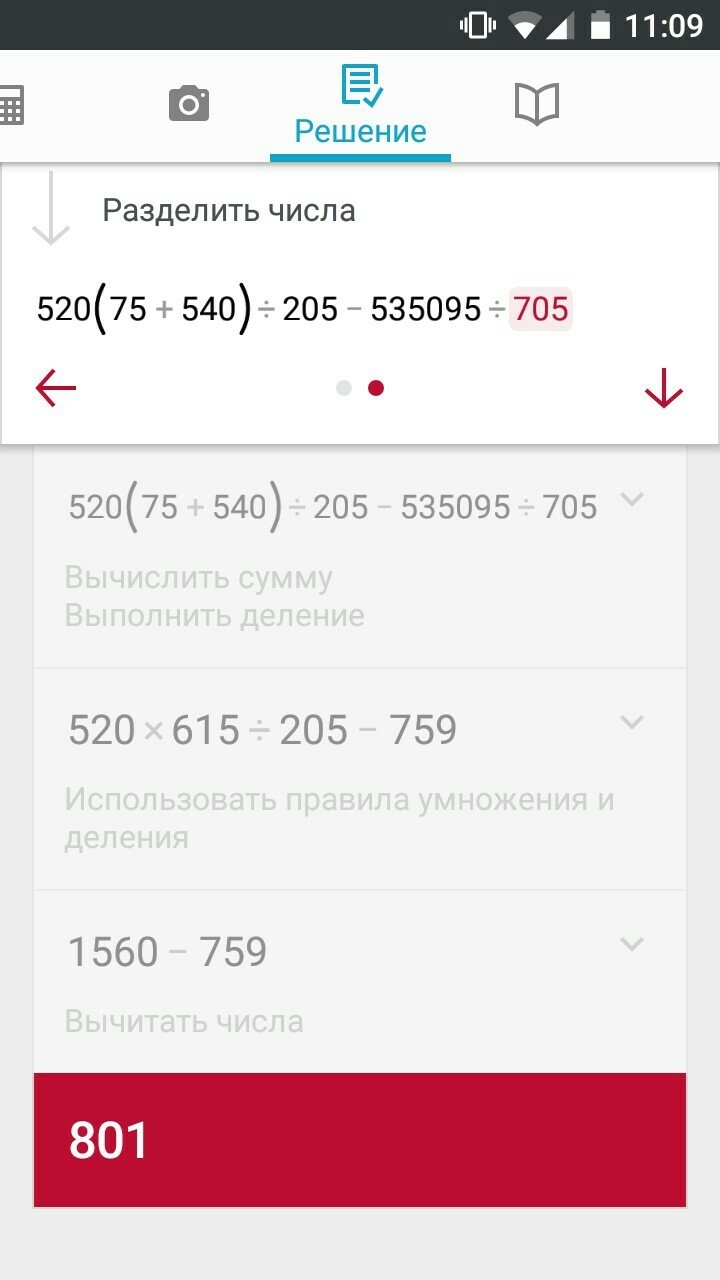Switch to the calculator tab
The image size is (720, 1280).
(x=10, y=105)
